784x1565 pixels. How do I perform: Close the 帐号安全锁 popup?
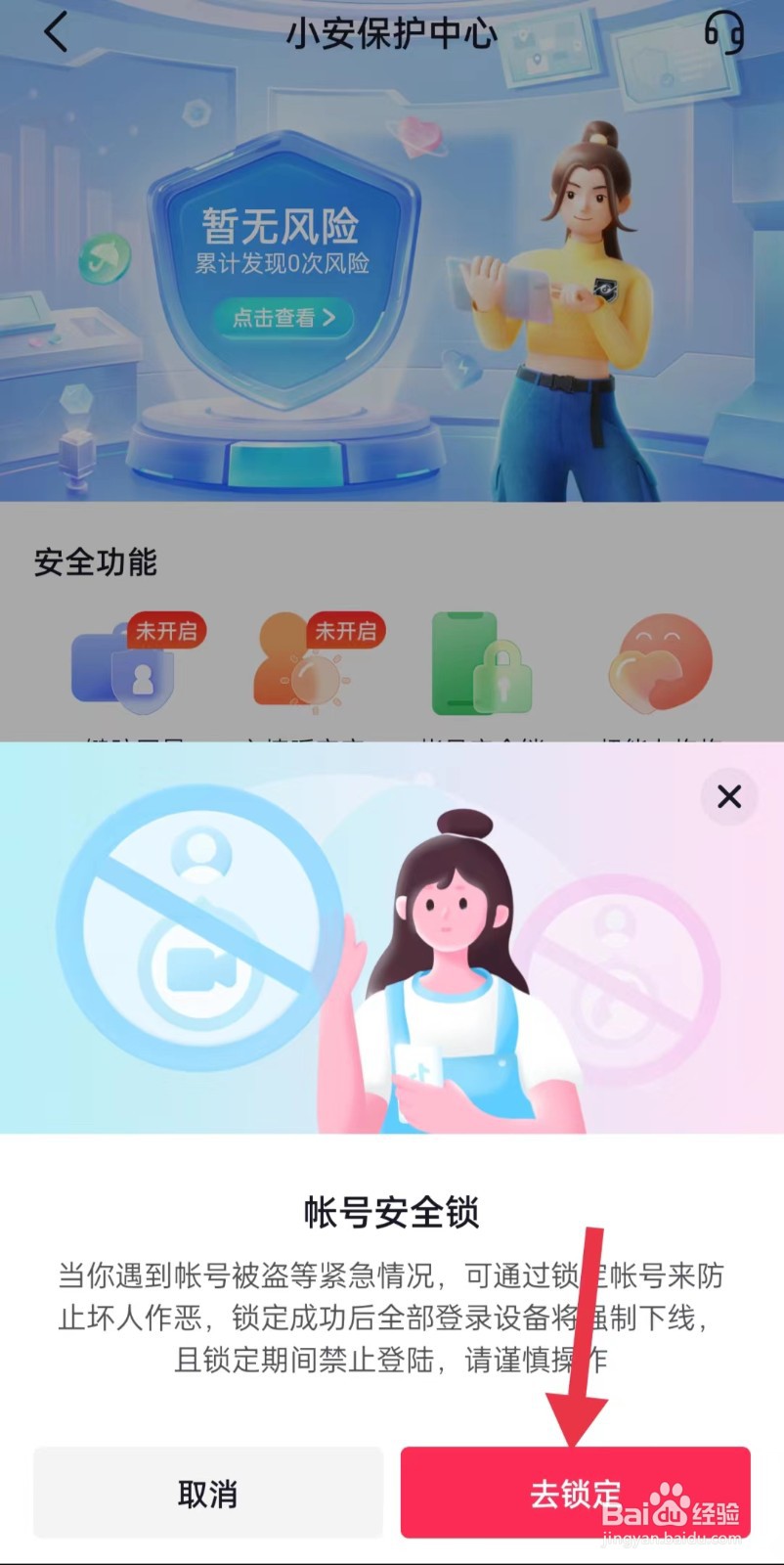pos(728,797)
